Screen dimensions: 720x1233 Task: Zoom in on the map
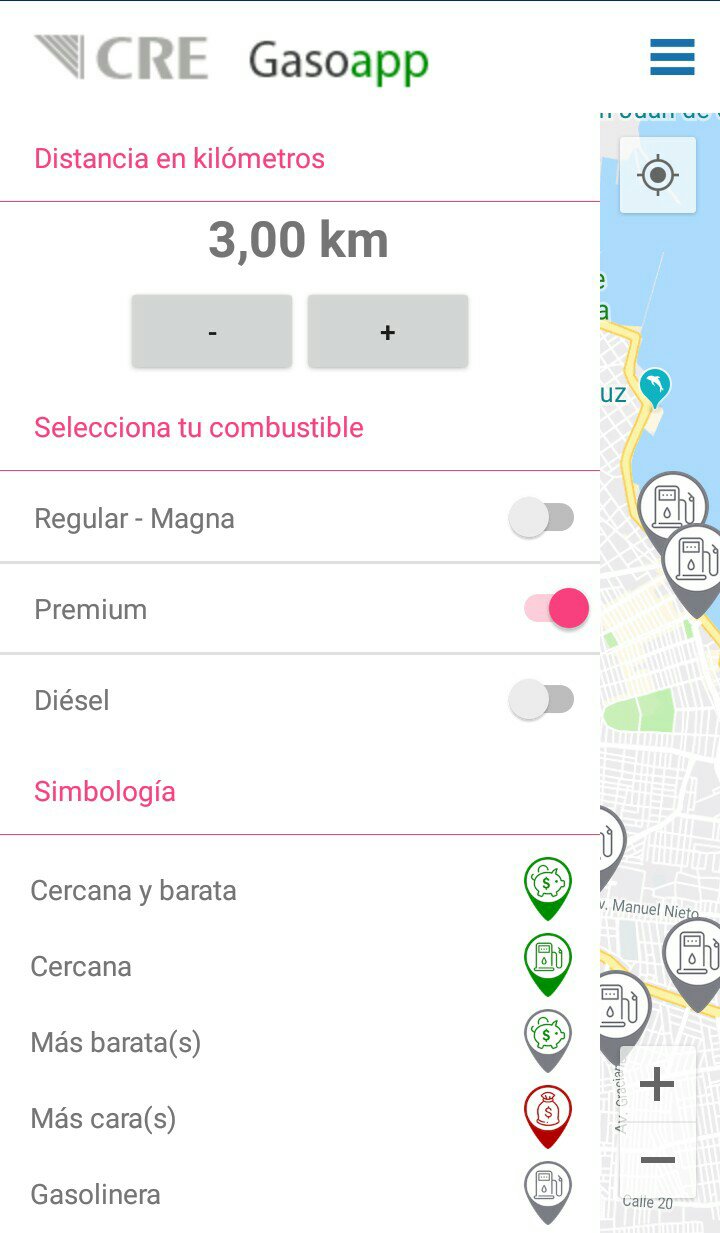click(657, 1084)
